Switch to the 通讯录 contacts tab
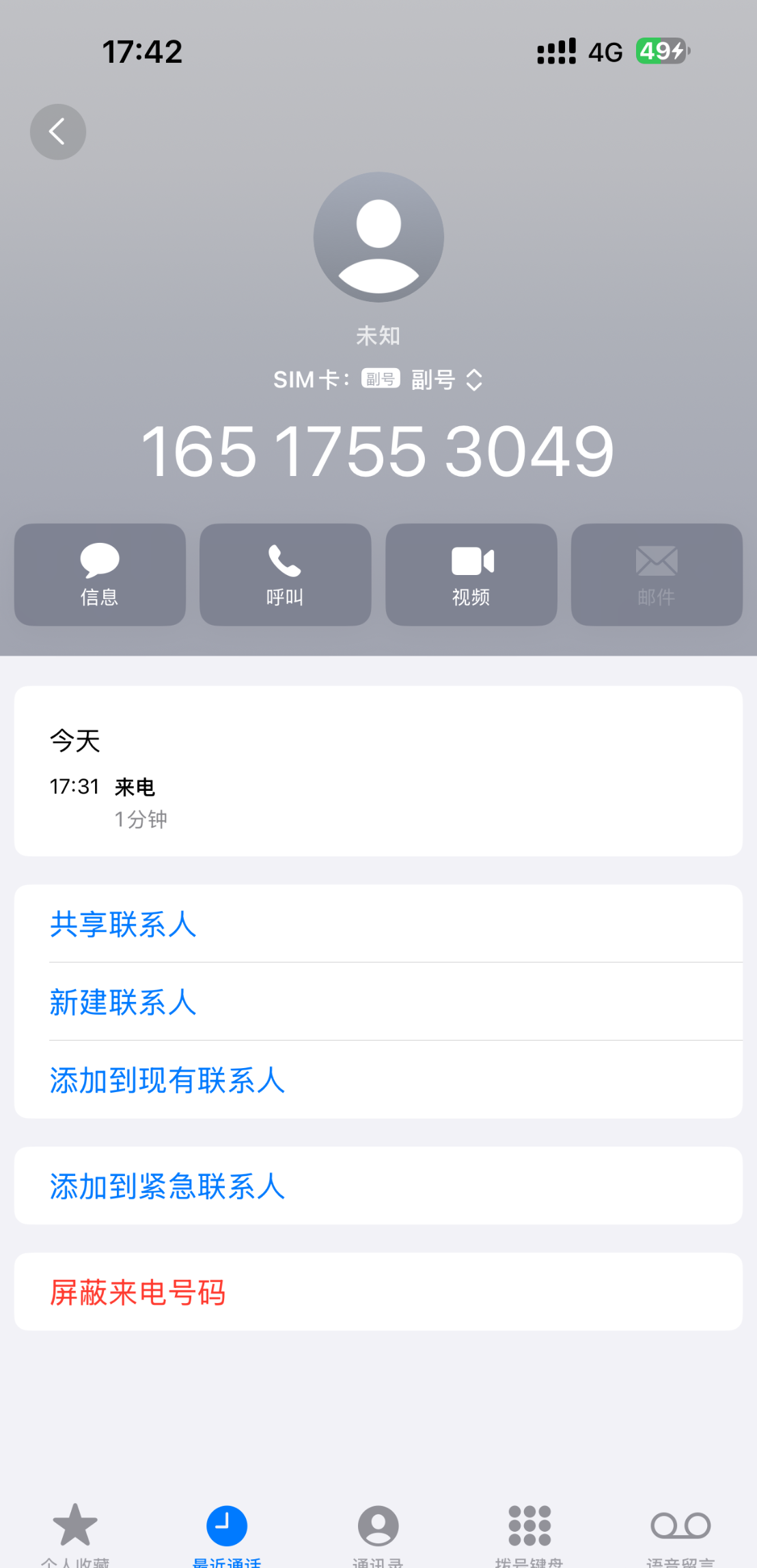 [378, 1533]
